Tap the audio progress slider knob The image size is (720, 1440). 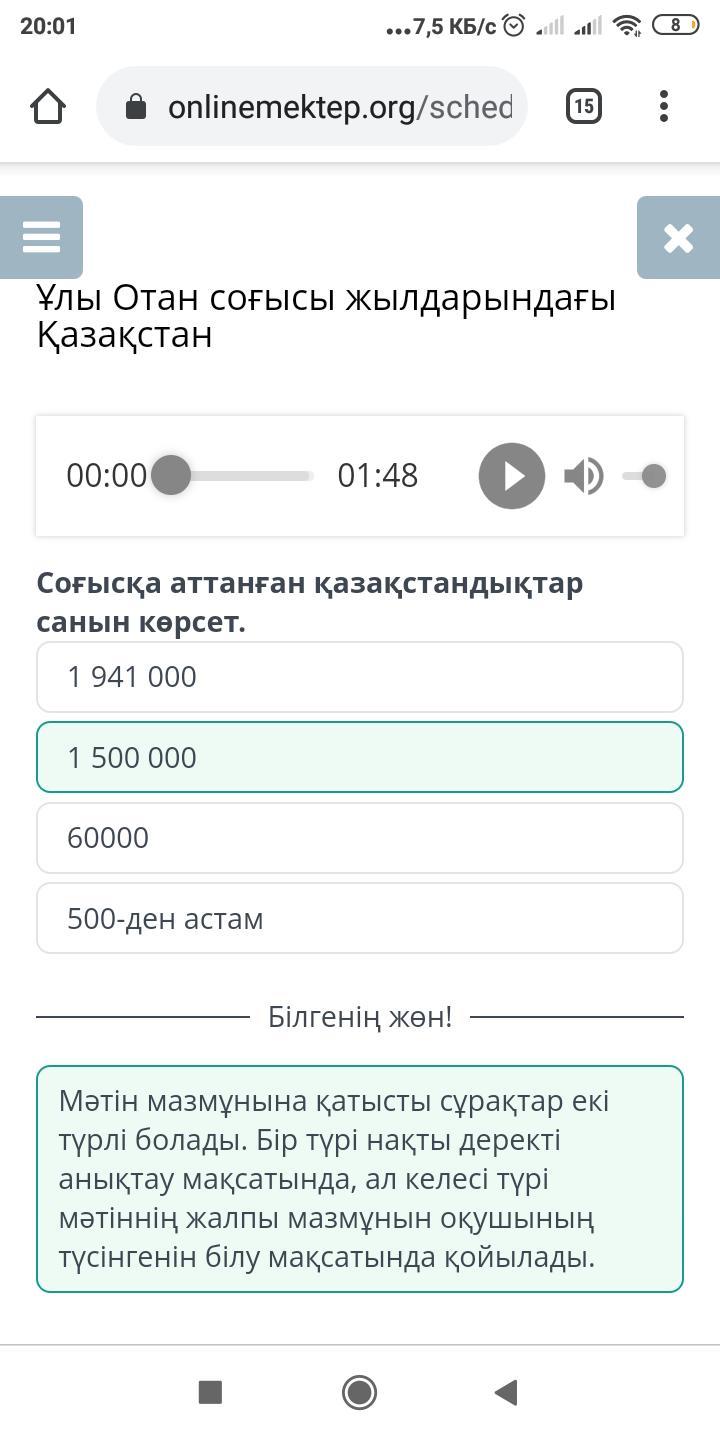coord(171,475)
